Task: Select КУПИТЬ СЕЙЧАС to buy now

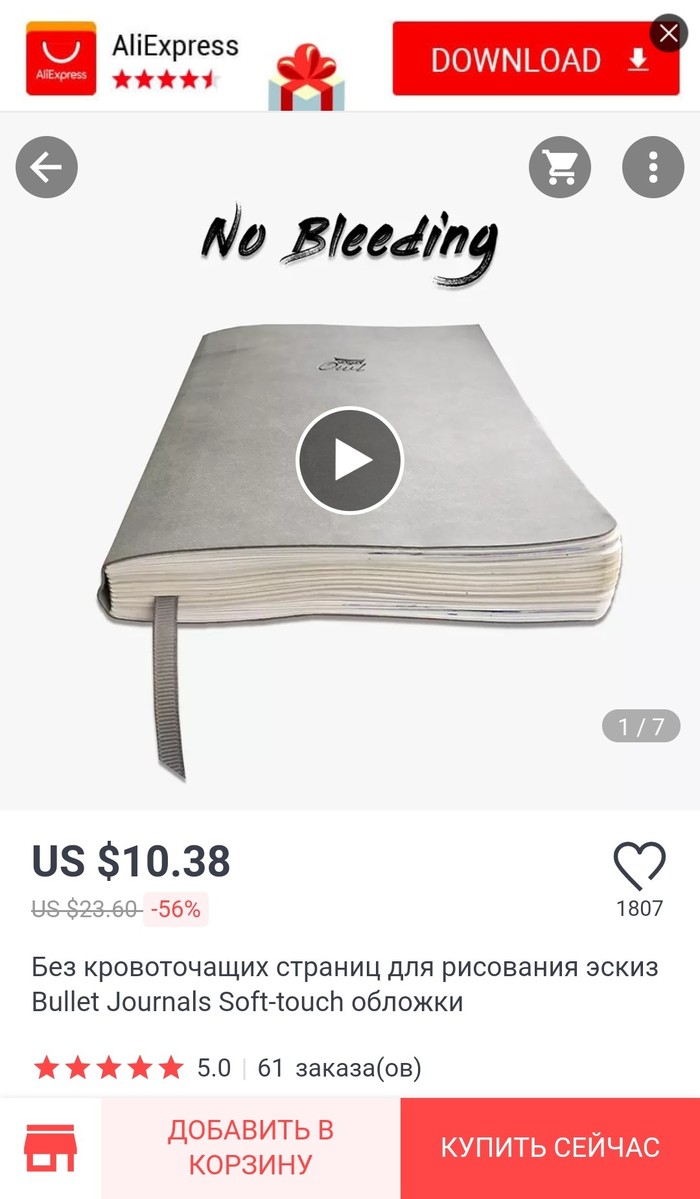Action: (550, 1148)
